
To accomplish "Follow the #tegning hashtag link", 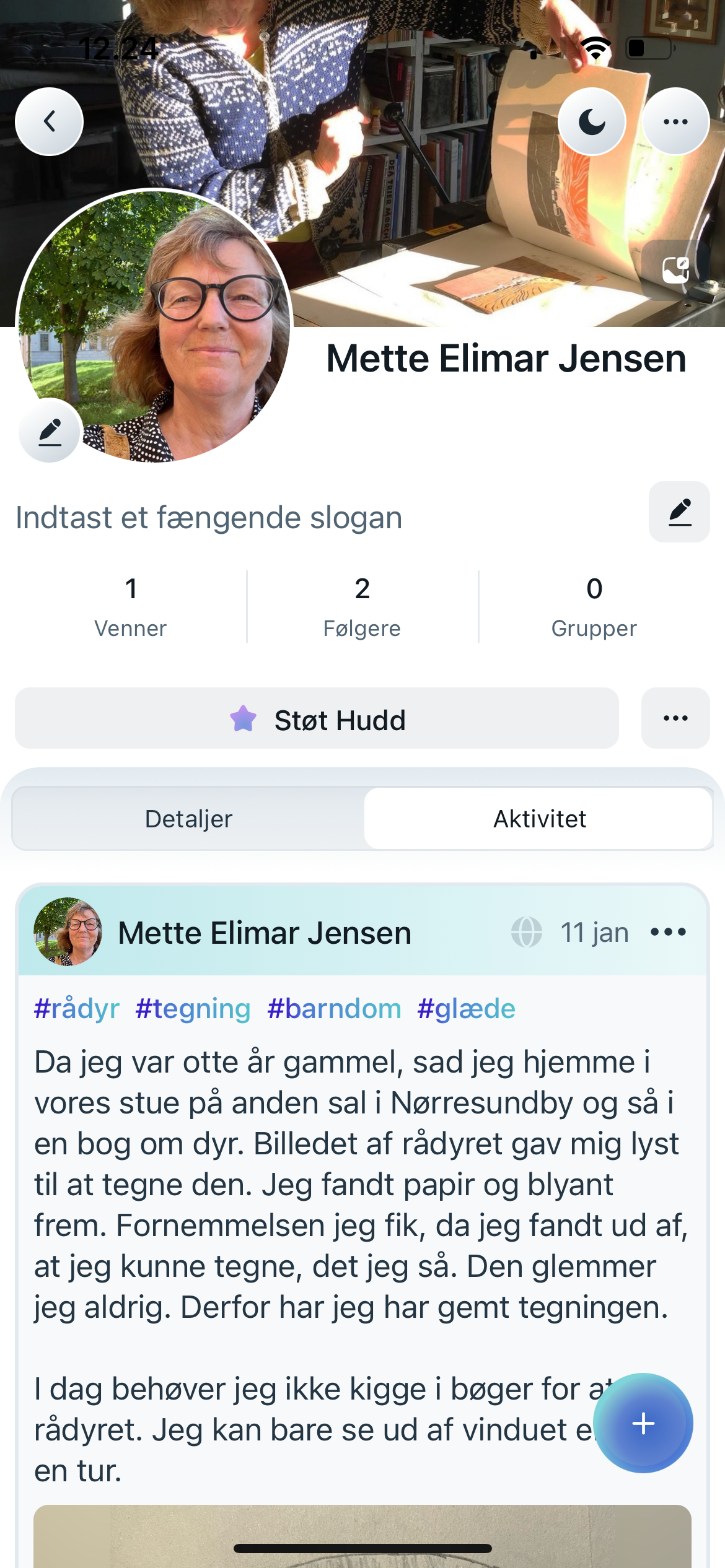I will pos(193,1009).
